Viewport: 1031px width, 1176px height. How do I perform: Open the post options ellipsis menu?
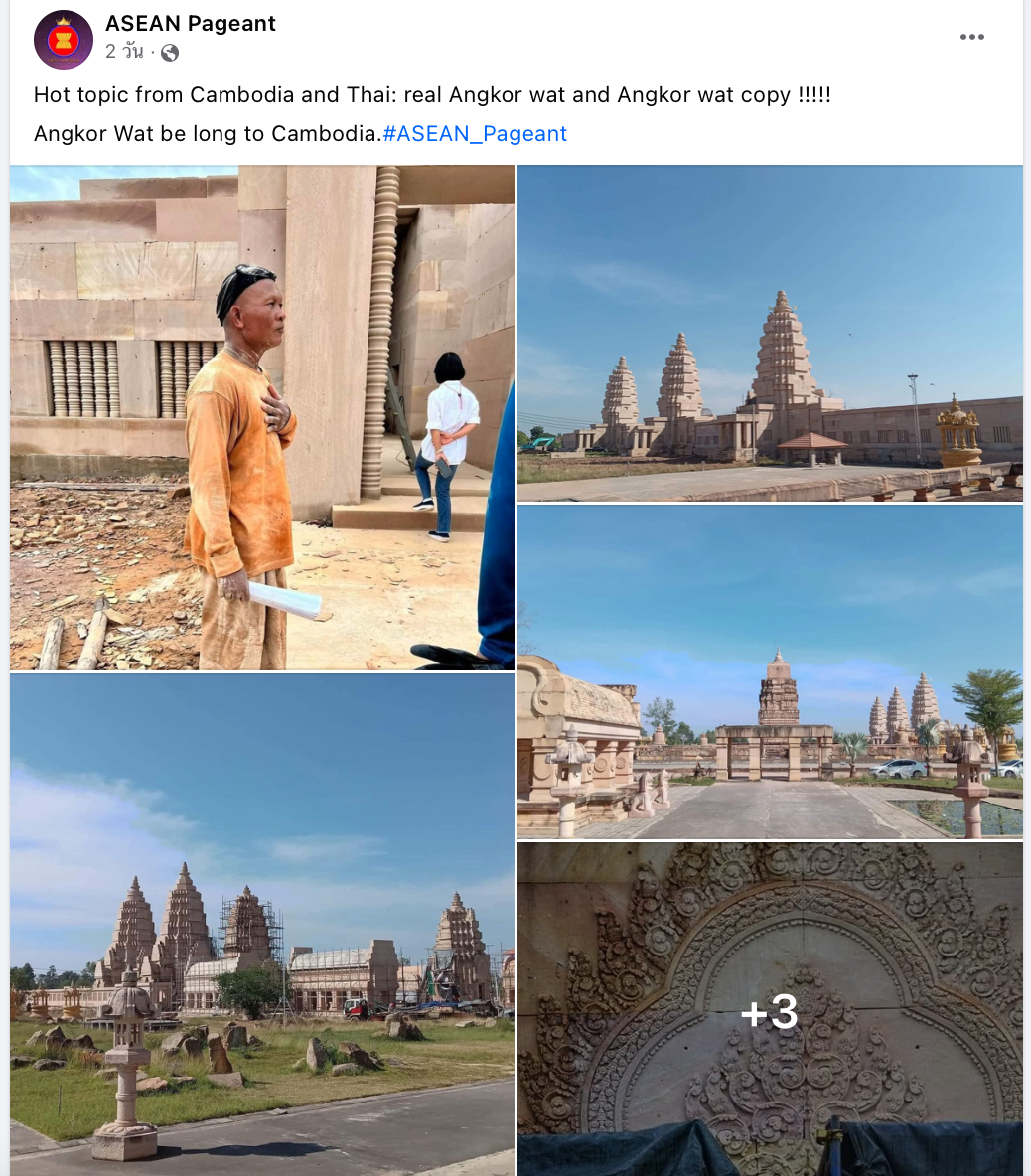click(x=971, y=36)
